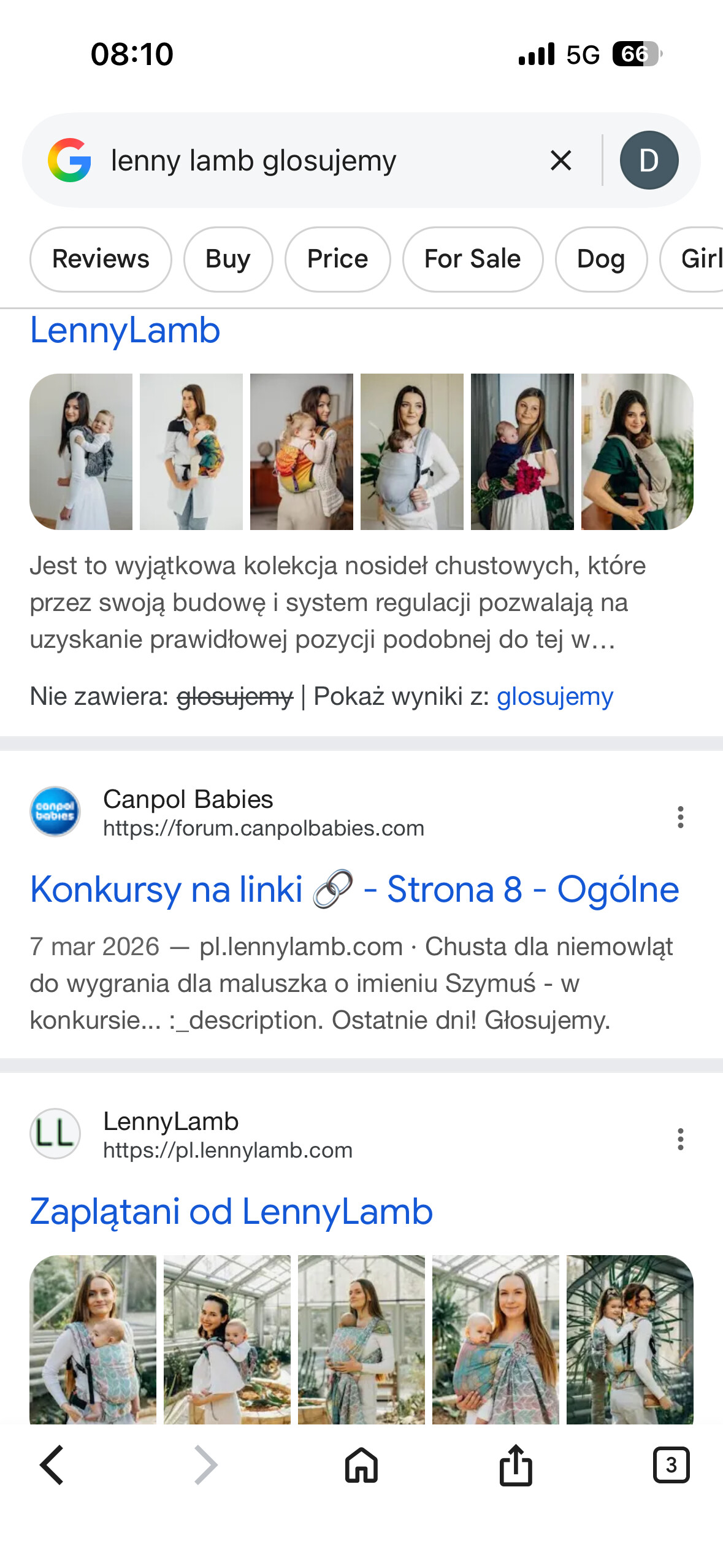The image size is (723, 1568).
Task: Clear the search query with the X
Action: [560, 161]
